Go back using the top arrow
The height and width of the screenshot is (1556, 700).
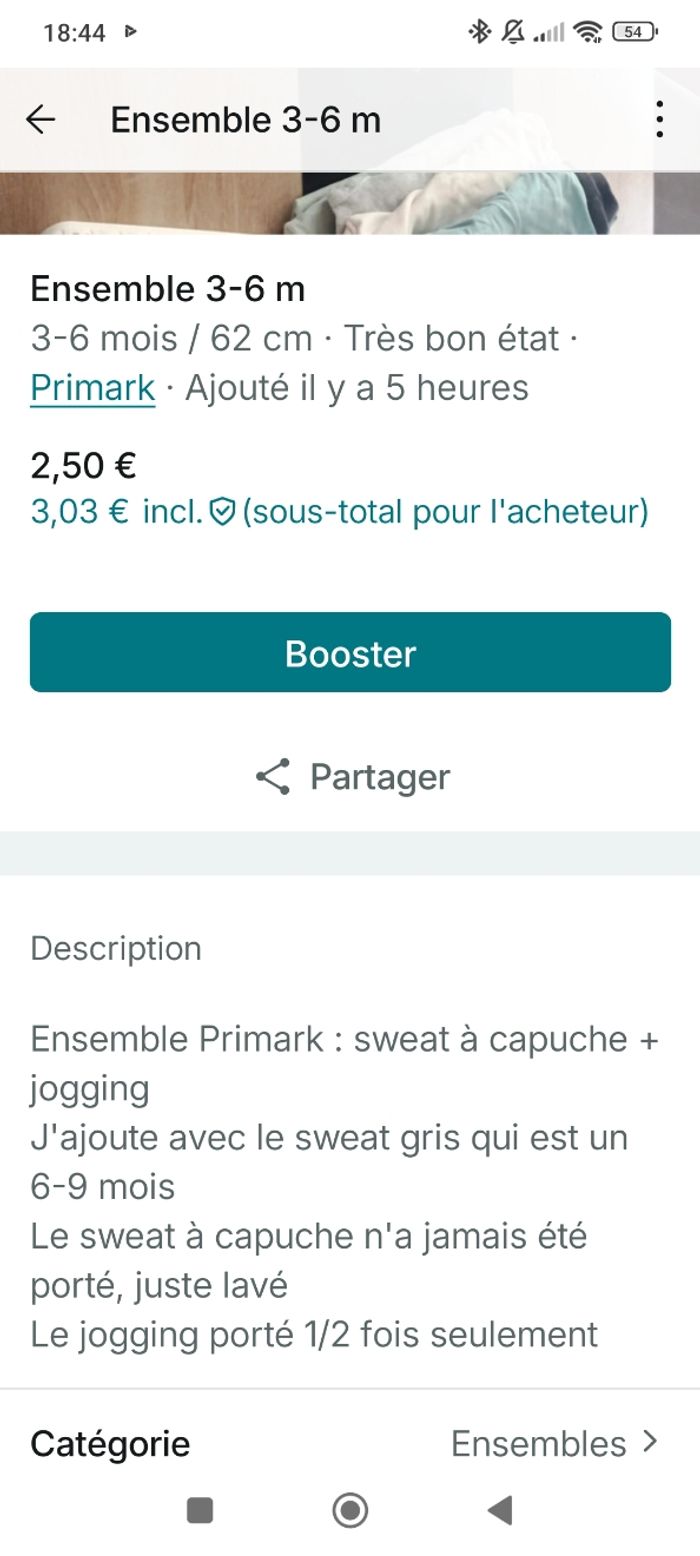point(41,120)
